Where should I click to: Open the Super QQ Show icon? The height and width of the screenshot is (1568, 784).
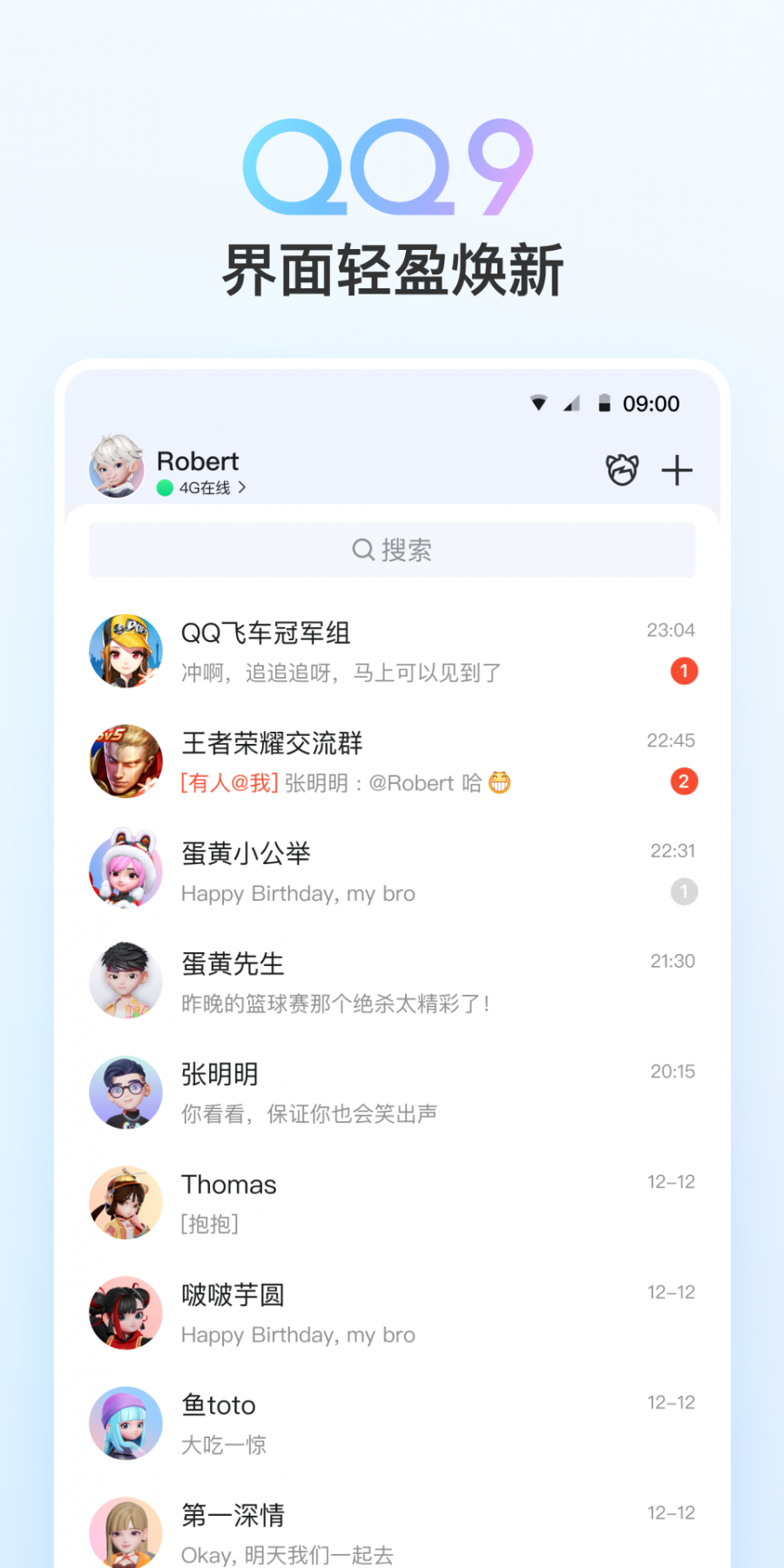pyautogui.click(x=621, y=470)
